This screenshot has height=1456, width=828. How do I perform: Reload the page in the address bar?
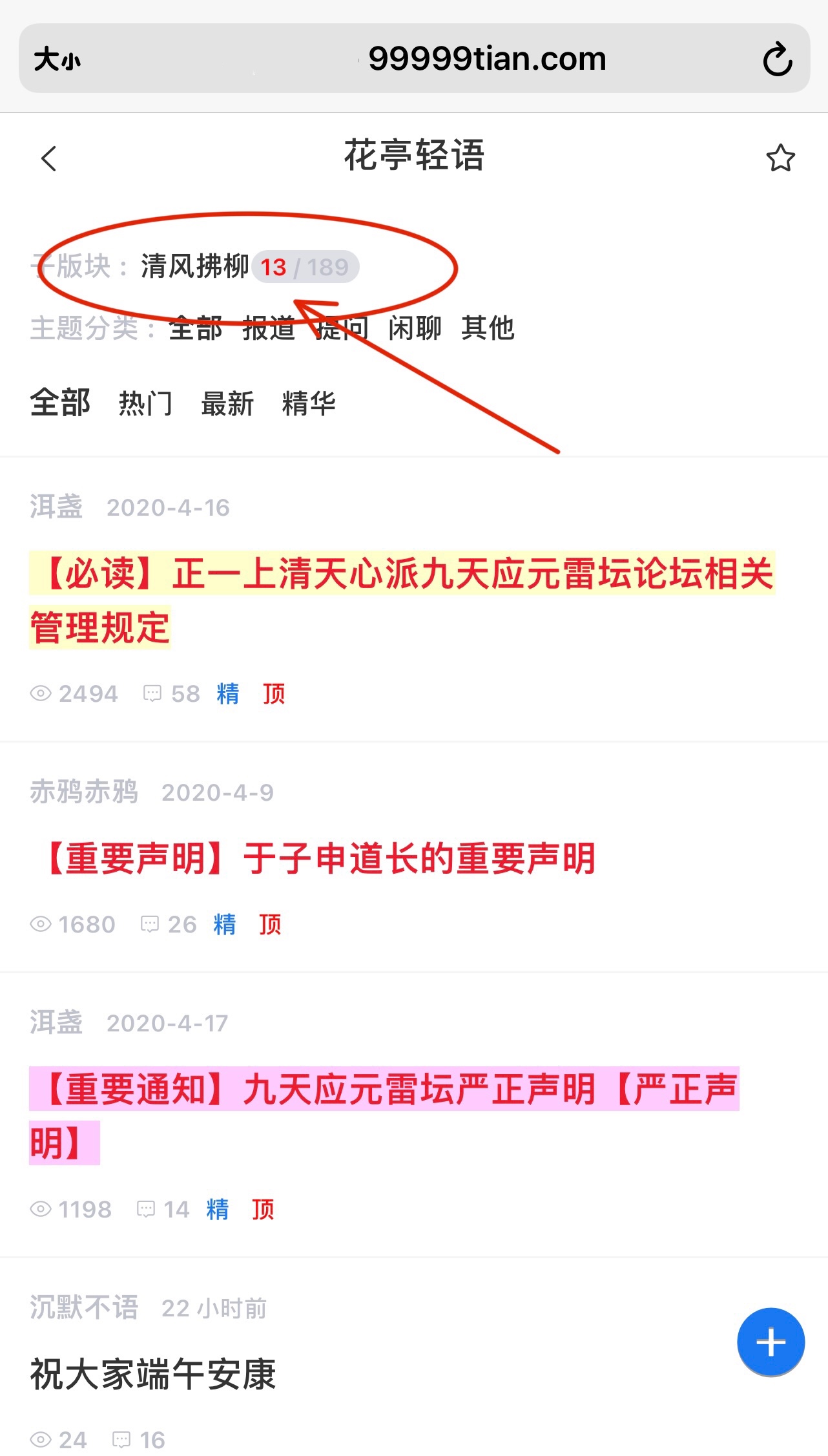click(x=777, y=59)
